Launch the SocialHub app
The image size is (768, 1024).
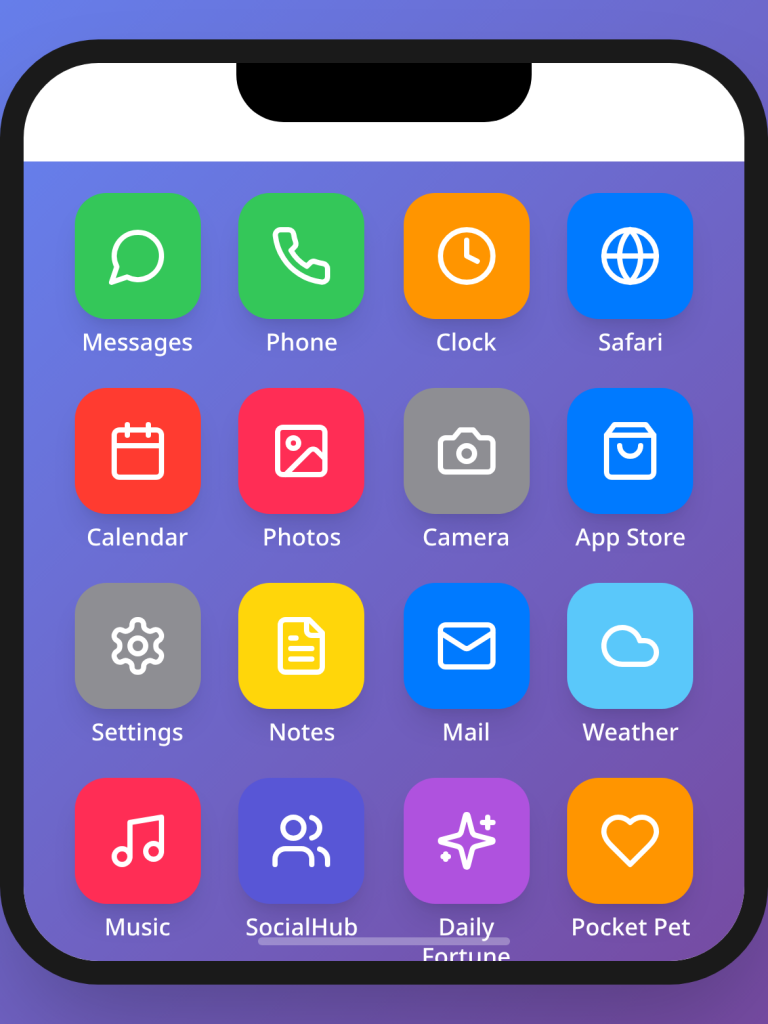coord(302,841)
